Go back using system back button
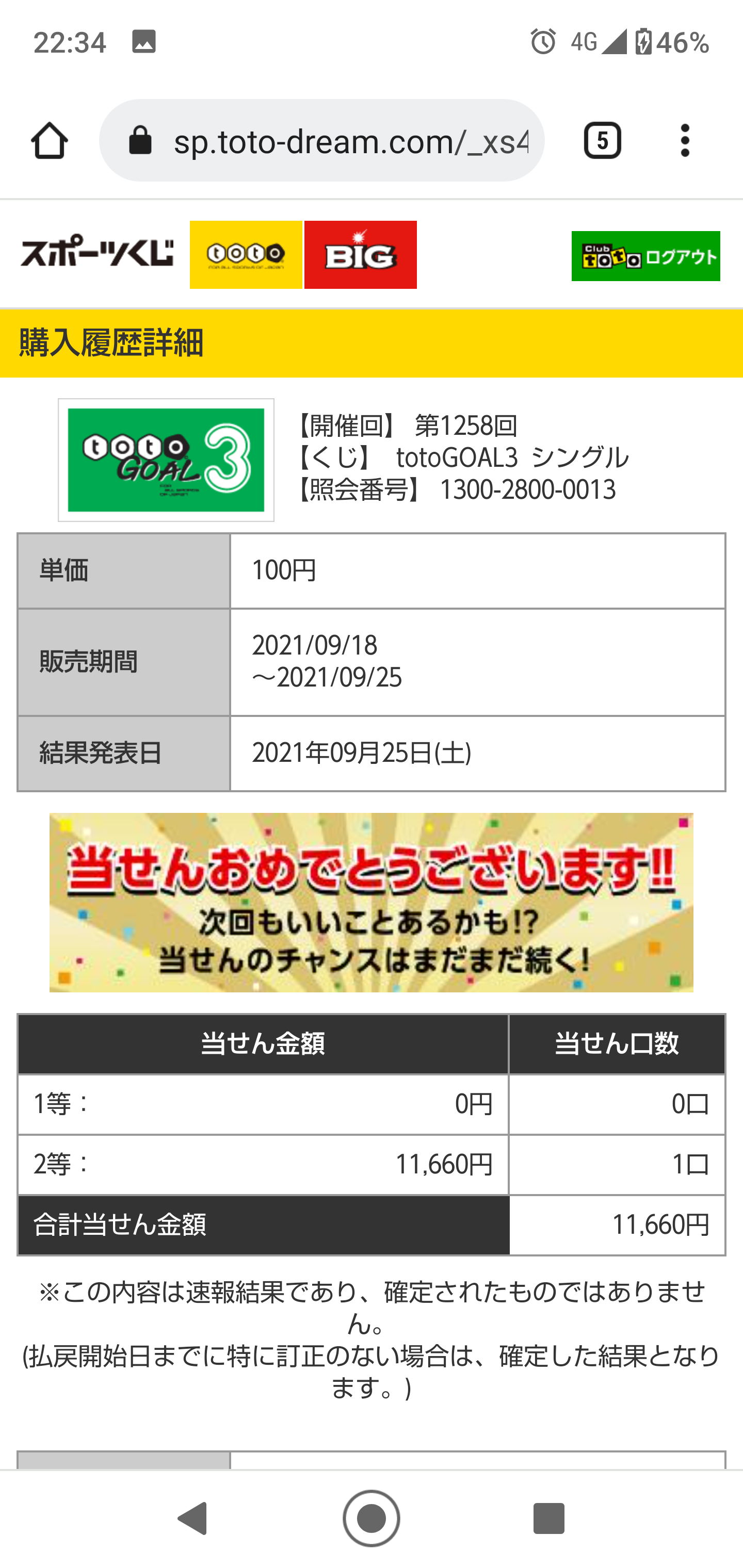Screen dimensions: 743x1568 point(192,1517)
